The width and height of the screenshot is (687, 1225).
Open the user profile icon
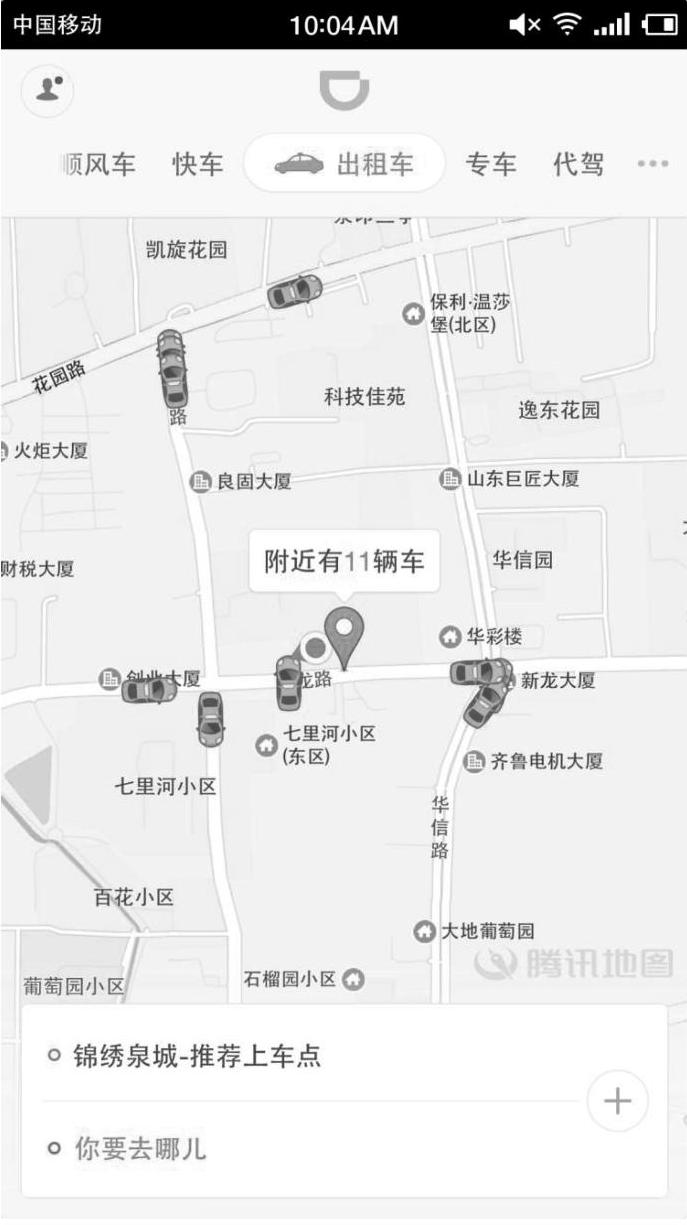[47, 90]
